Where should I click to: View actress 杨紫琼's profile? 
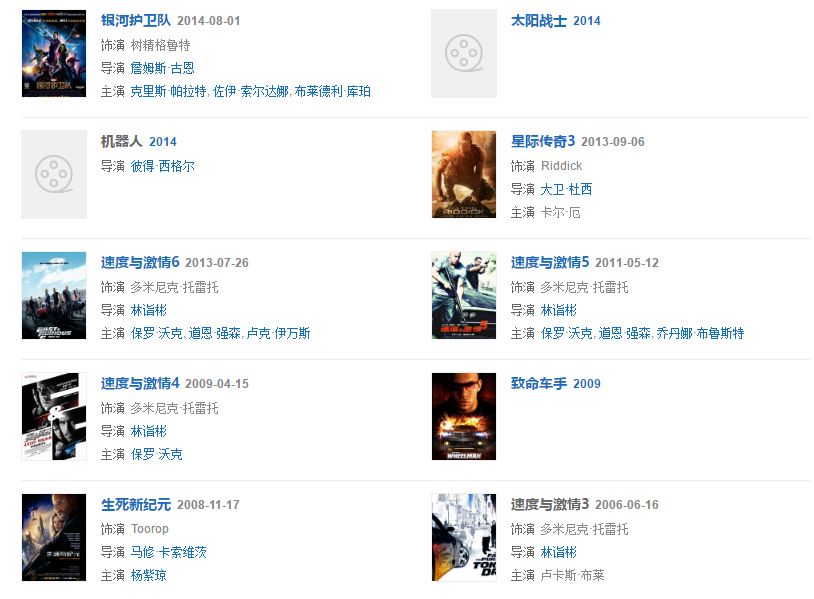coord(148,575)
